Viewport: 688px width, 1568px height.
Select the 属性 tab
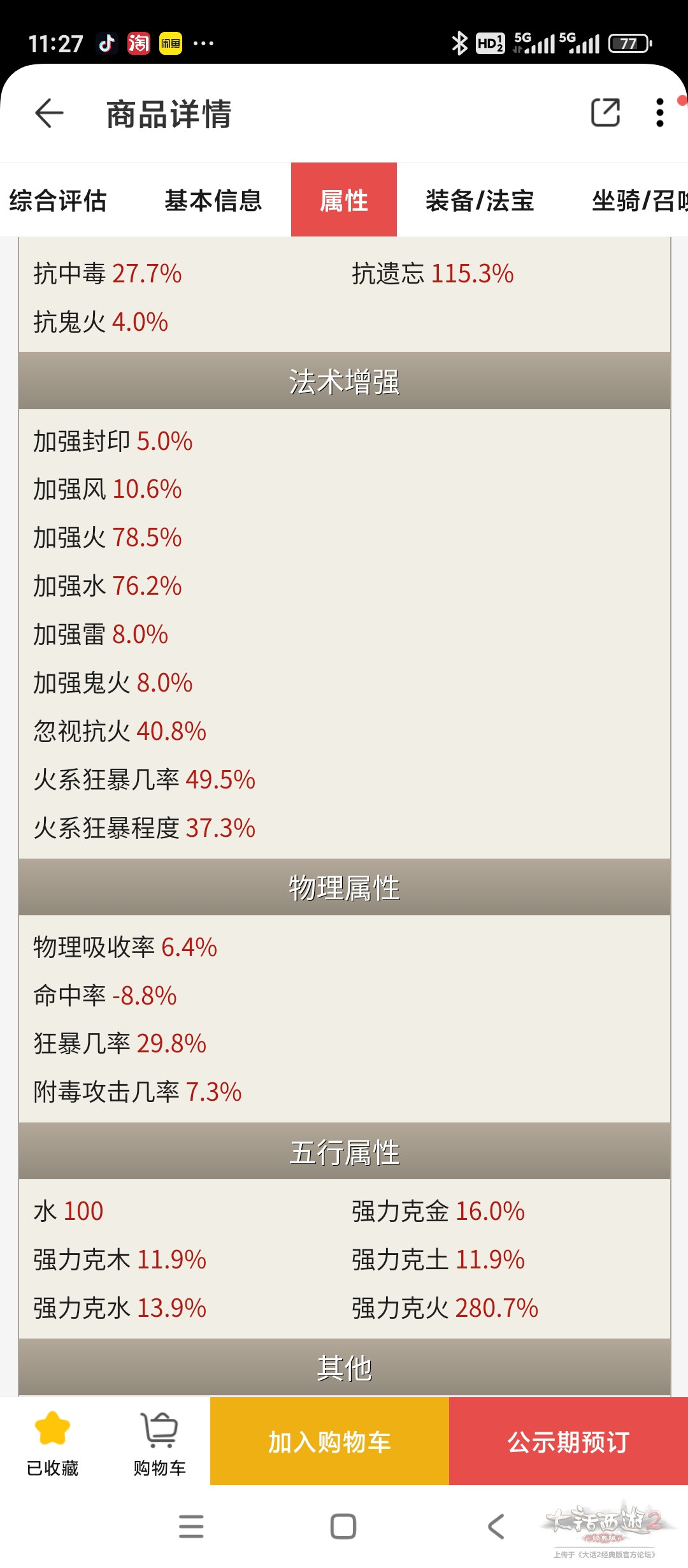pos(344,200)
